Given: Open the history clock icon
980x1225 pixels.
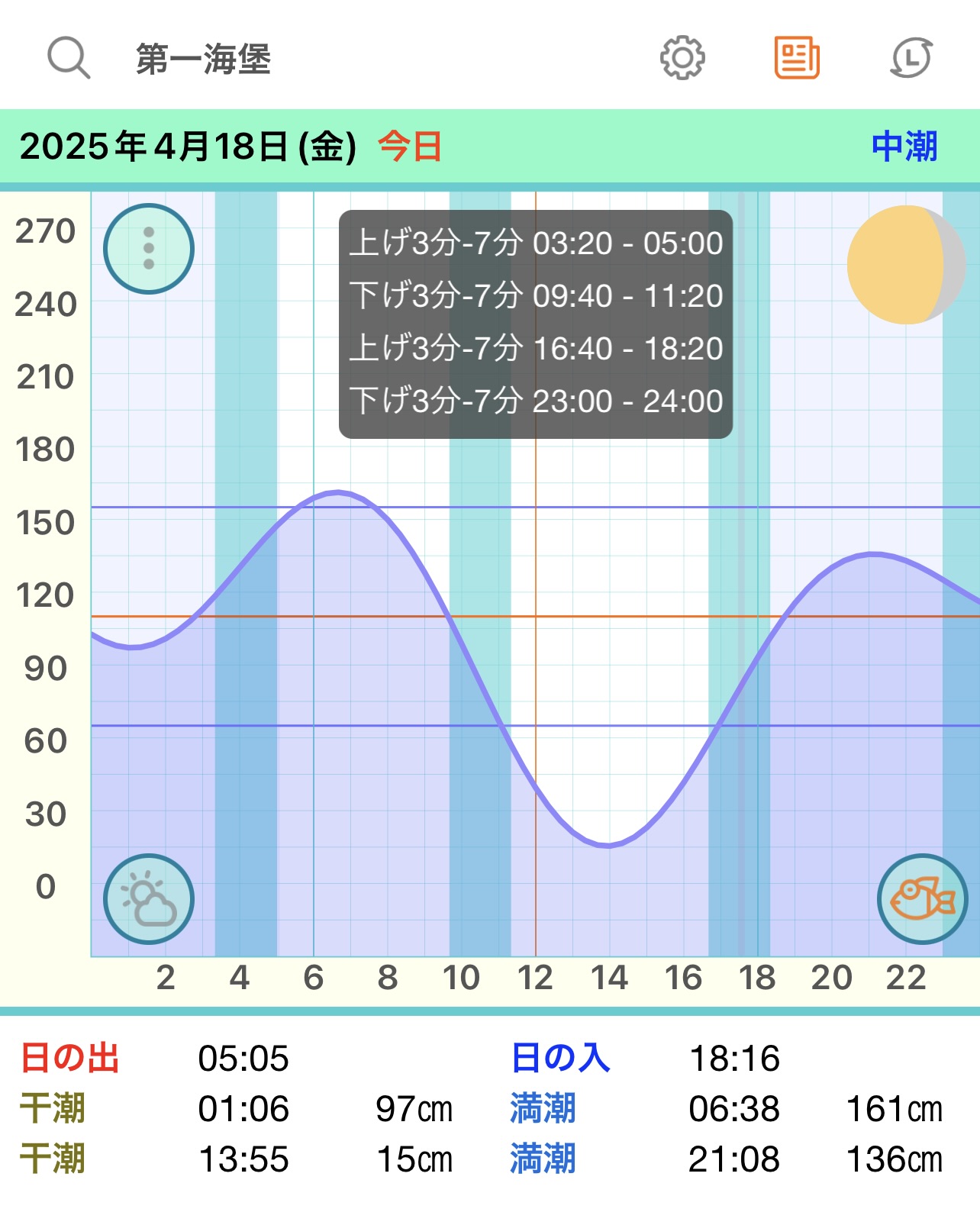Looking at the screenshot, I should point(911,58).
